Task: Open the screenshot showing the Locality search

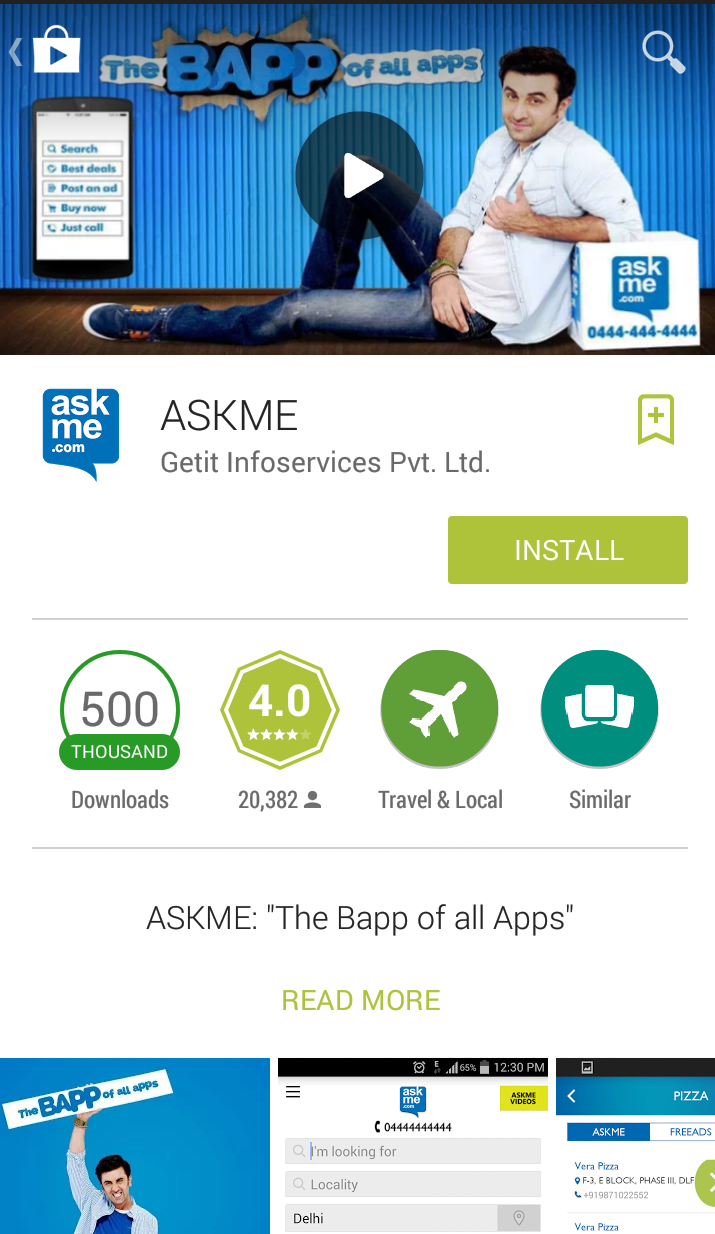Action: click(413, 1146)
